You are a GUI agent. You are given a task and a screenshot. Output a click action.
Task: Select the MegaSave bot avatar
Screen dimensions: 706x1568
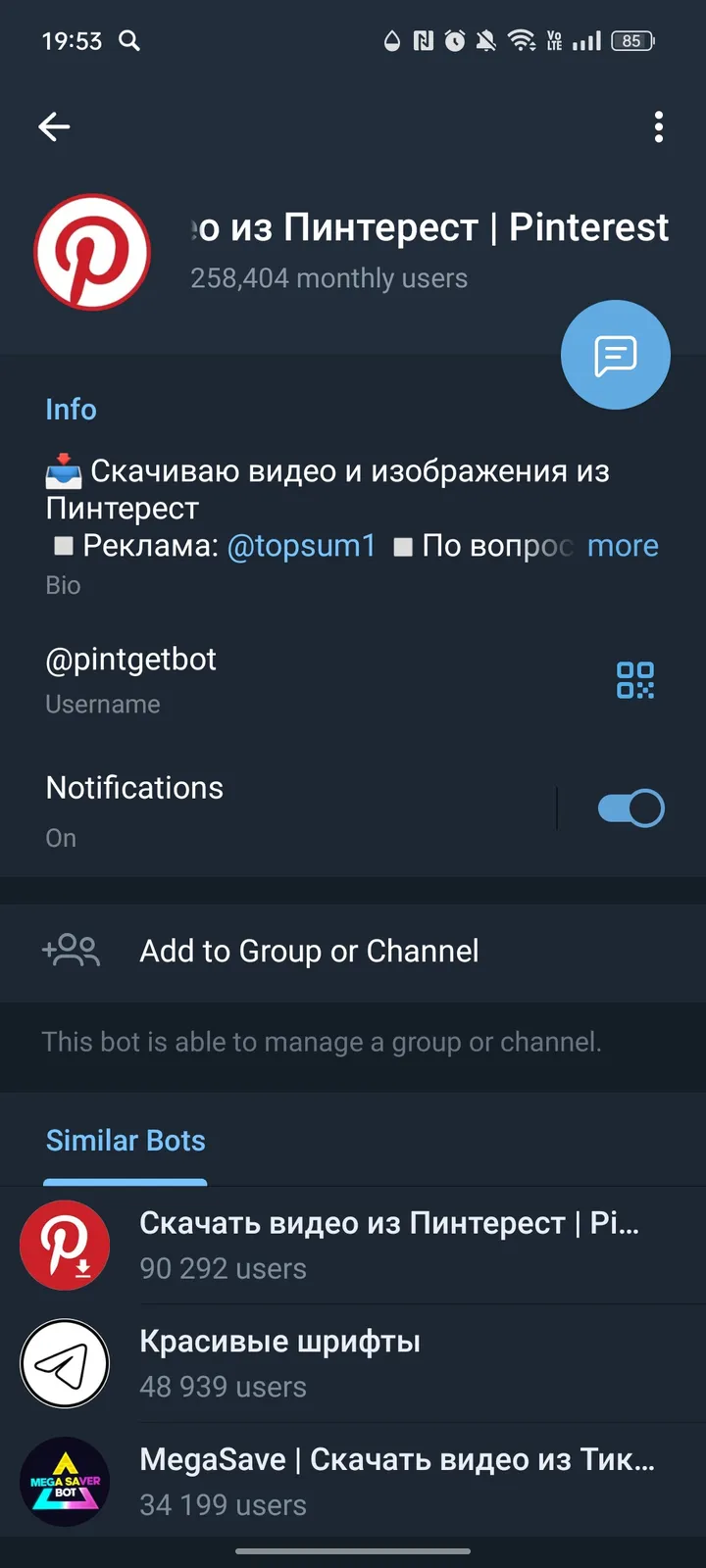(65, 1481)
